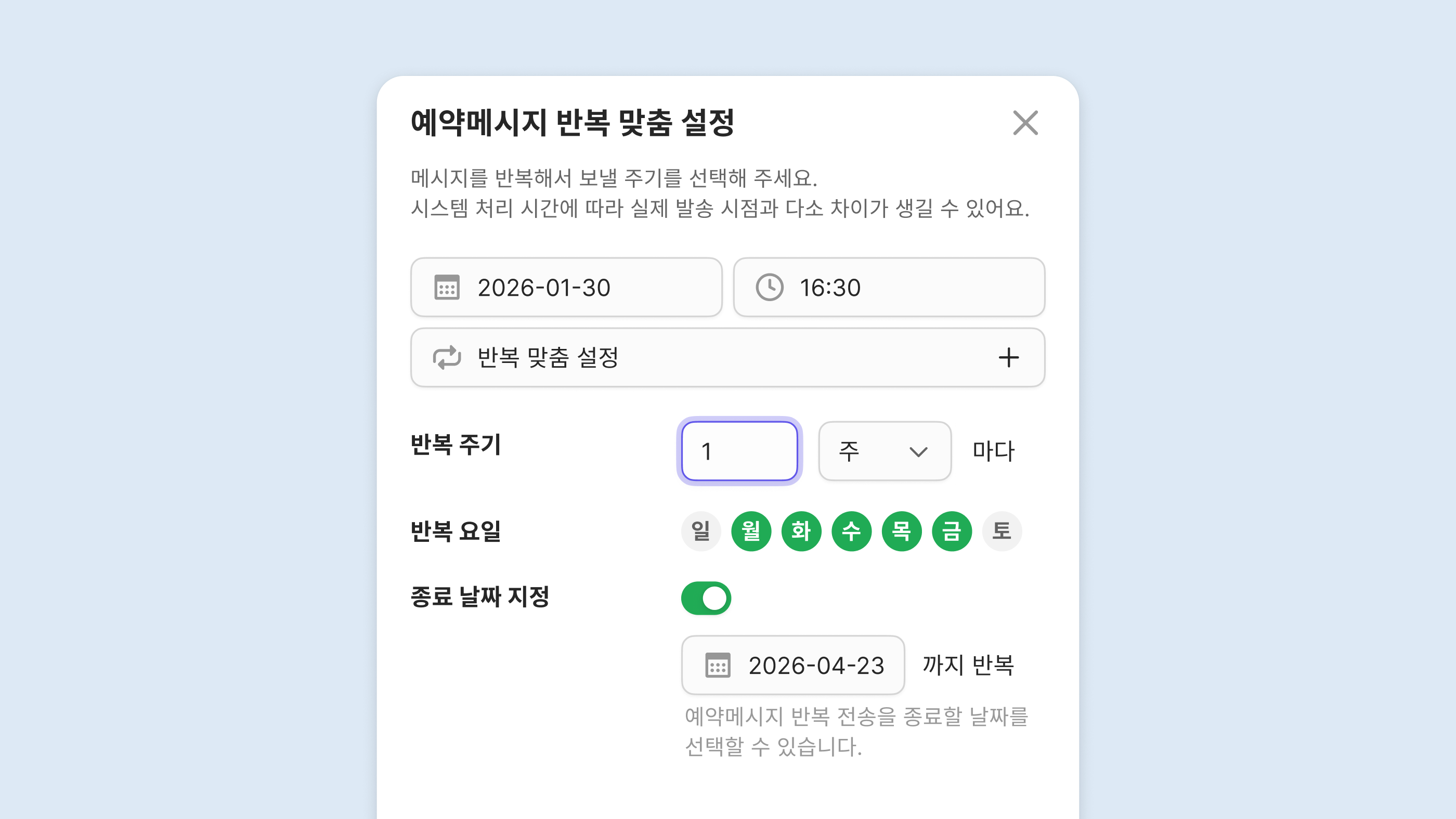Deselect 금 from repeat days
Viewport: 1456px width, 819px height.
pos(952,531)
